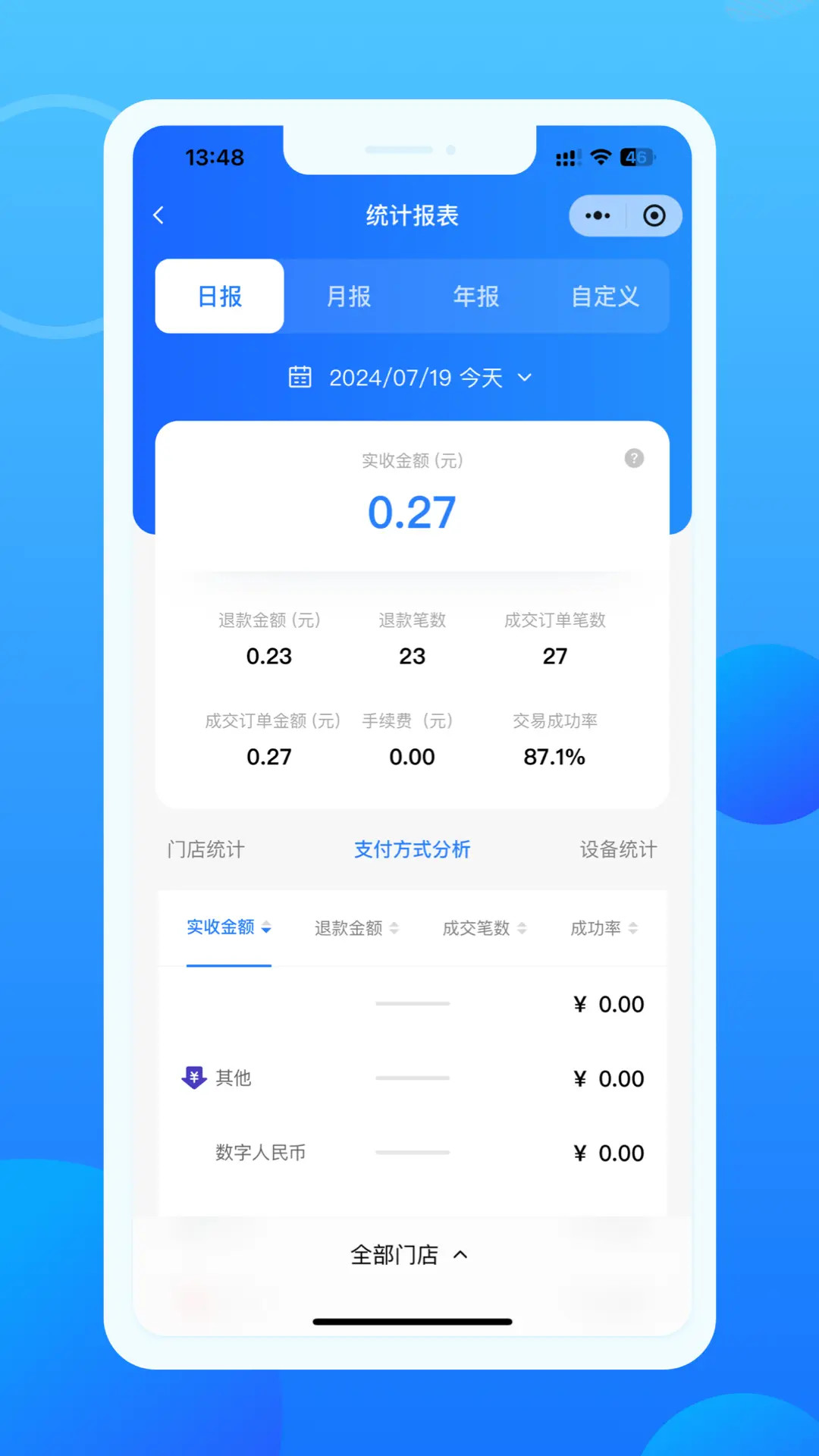Switch to the 月报 tab
The width and height of the screenshot is (819, 1456).
click(347, 296)
